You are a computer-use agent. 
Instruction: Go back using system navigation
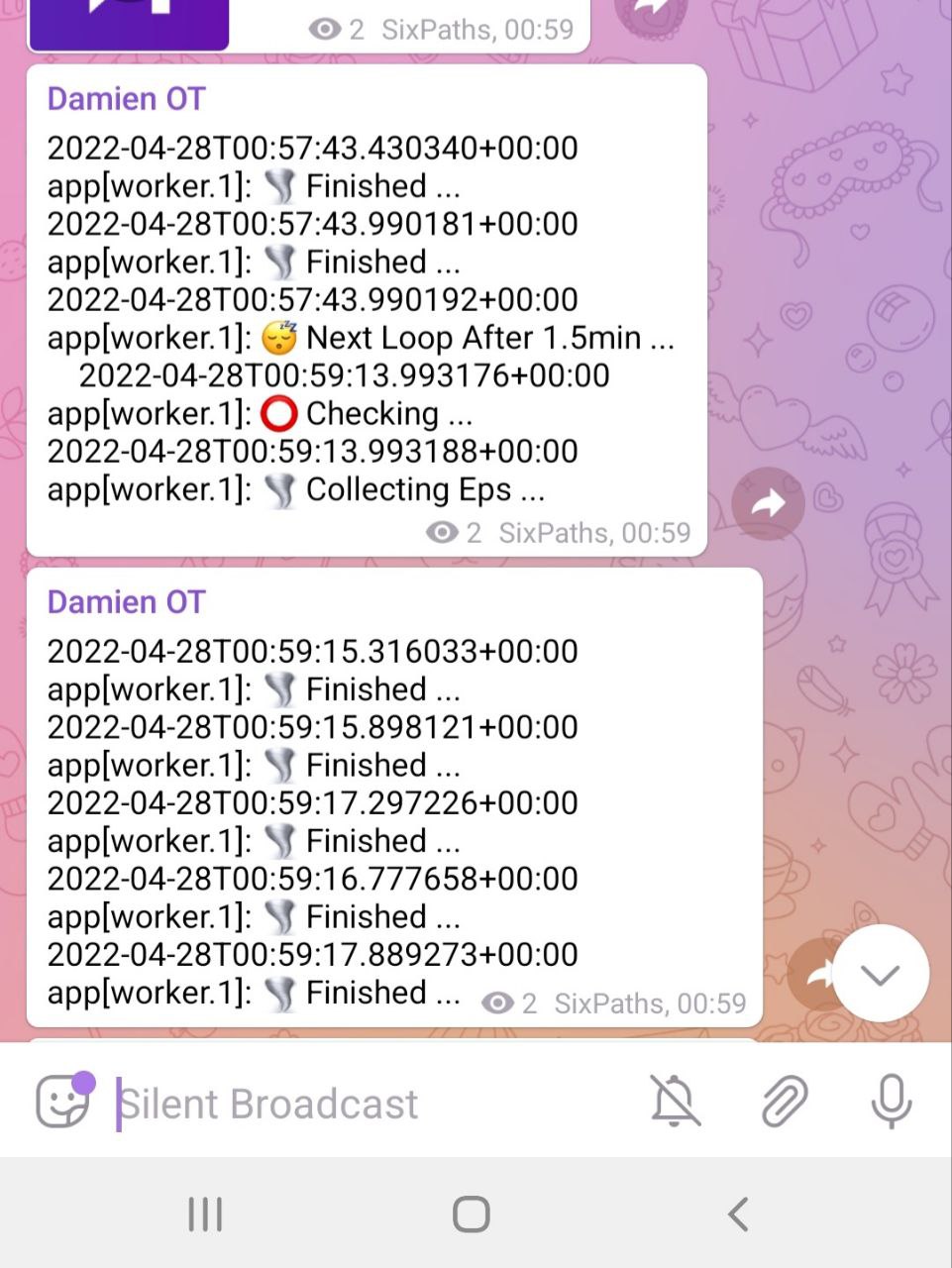coord(737,1214)
